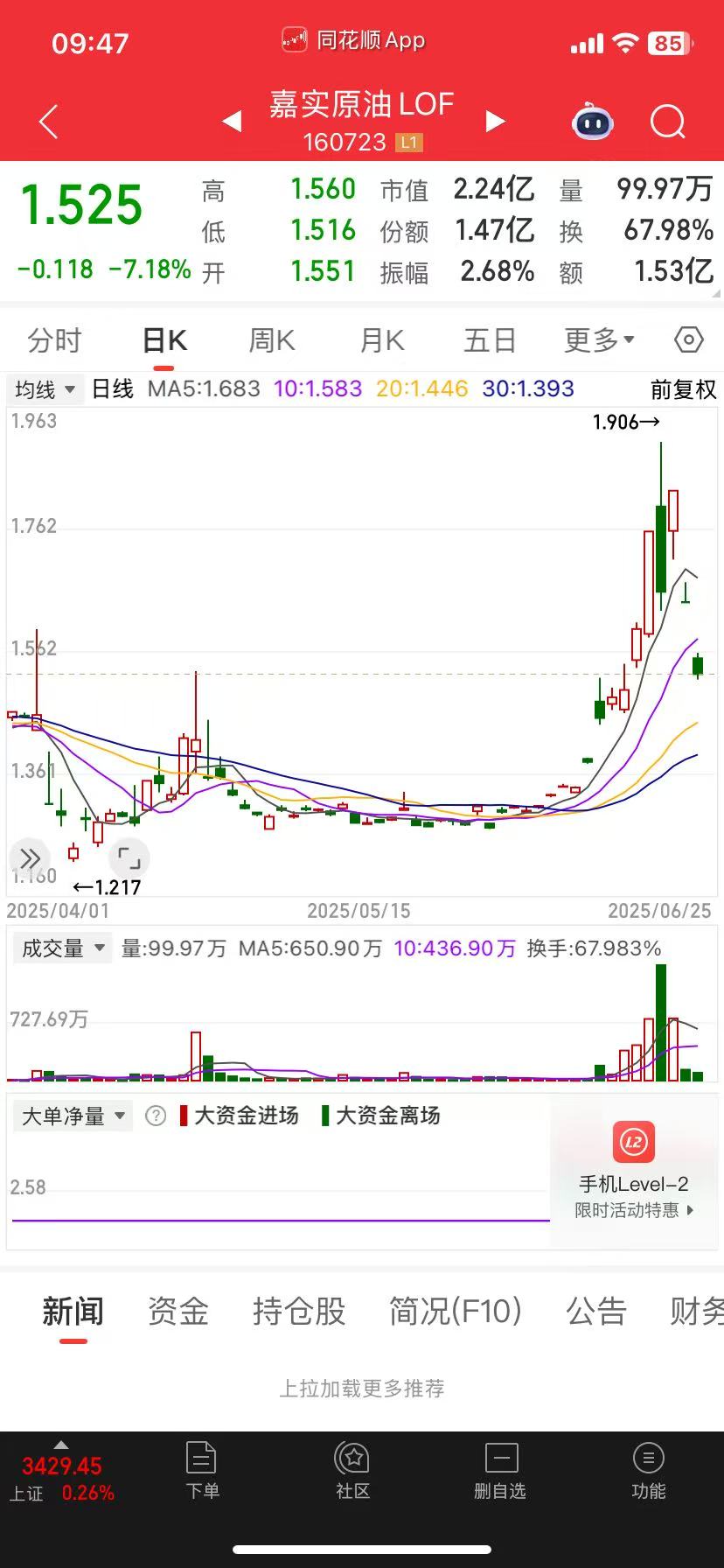Image resolution: width=724 pixels, height=1568 pixels.
Task: Switch to the 资金 tab
Action: click(x=178, y=1311)
